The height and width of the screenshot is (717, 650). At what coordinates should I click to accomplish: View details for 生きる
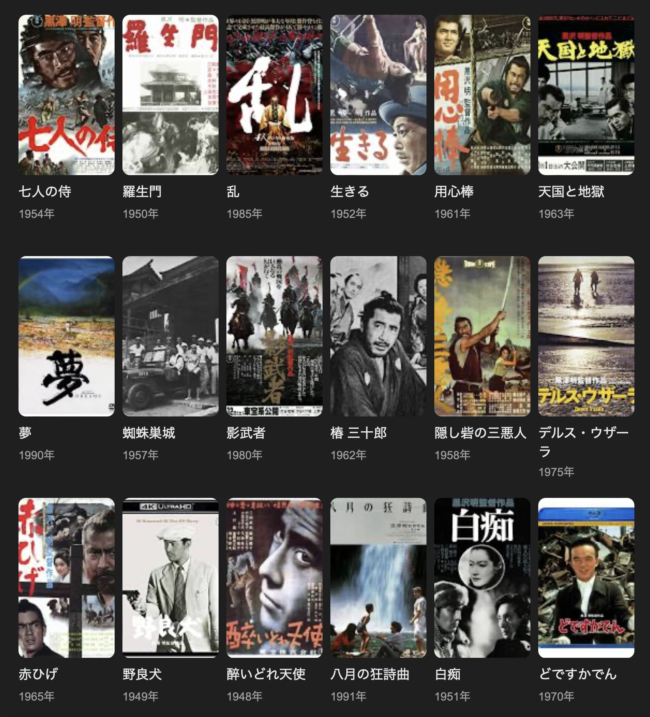pos(378,95)
